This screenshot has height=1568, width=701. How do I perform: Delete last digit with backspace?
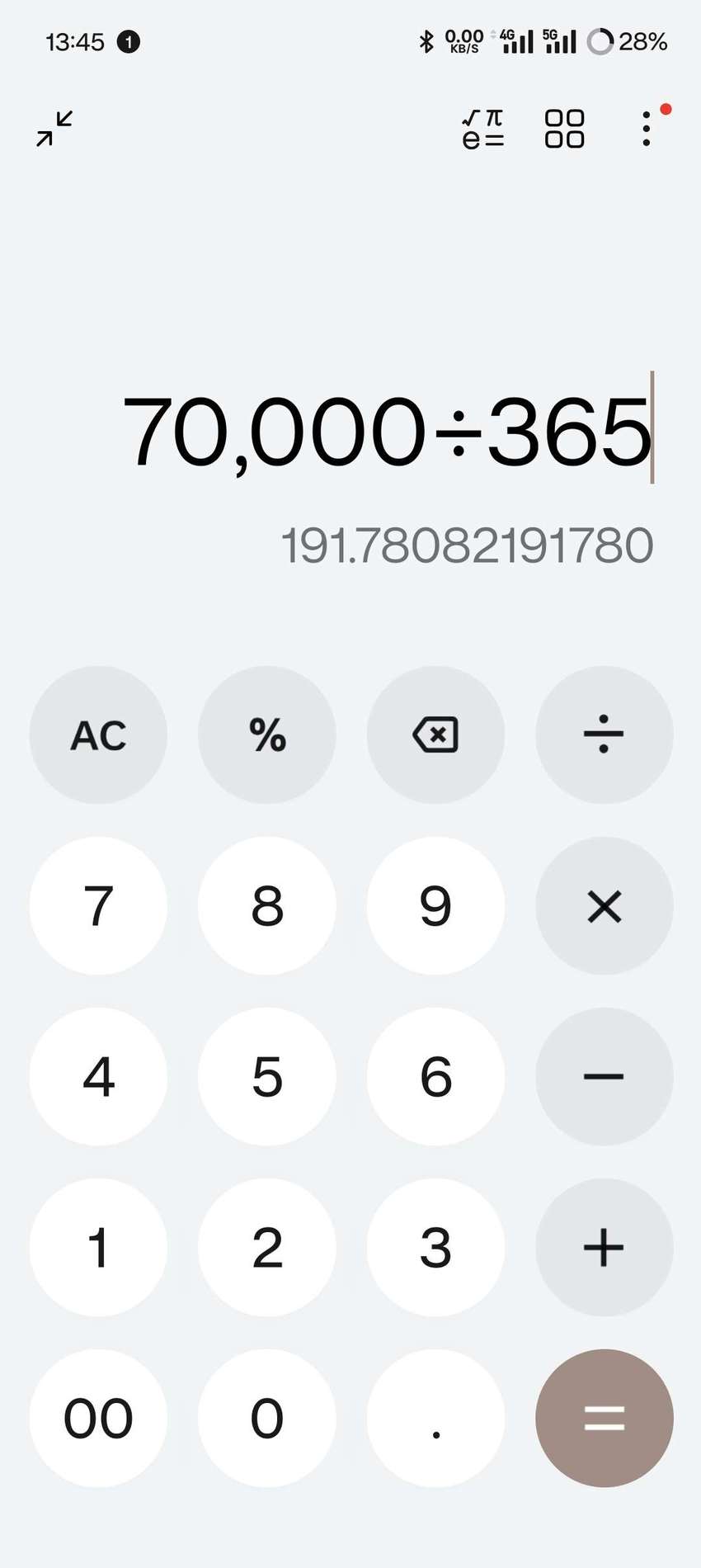pyautogui.click(x=435, y=734)
